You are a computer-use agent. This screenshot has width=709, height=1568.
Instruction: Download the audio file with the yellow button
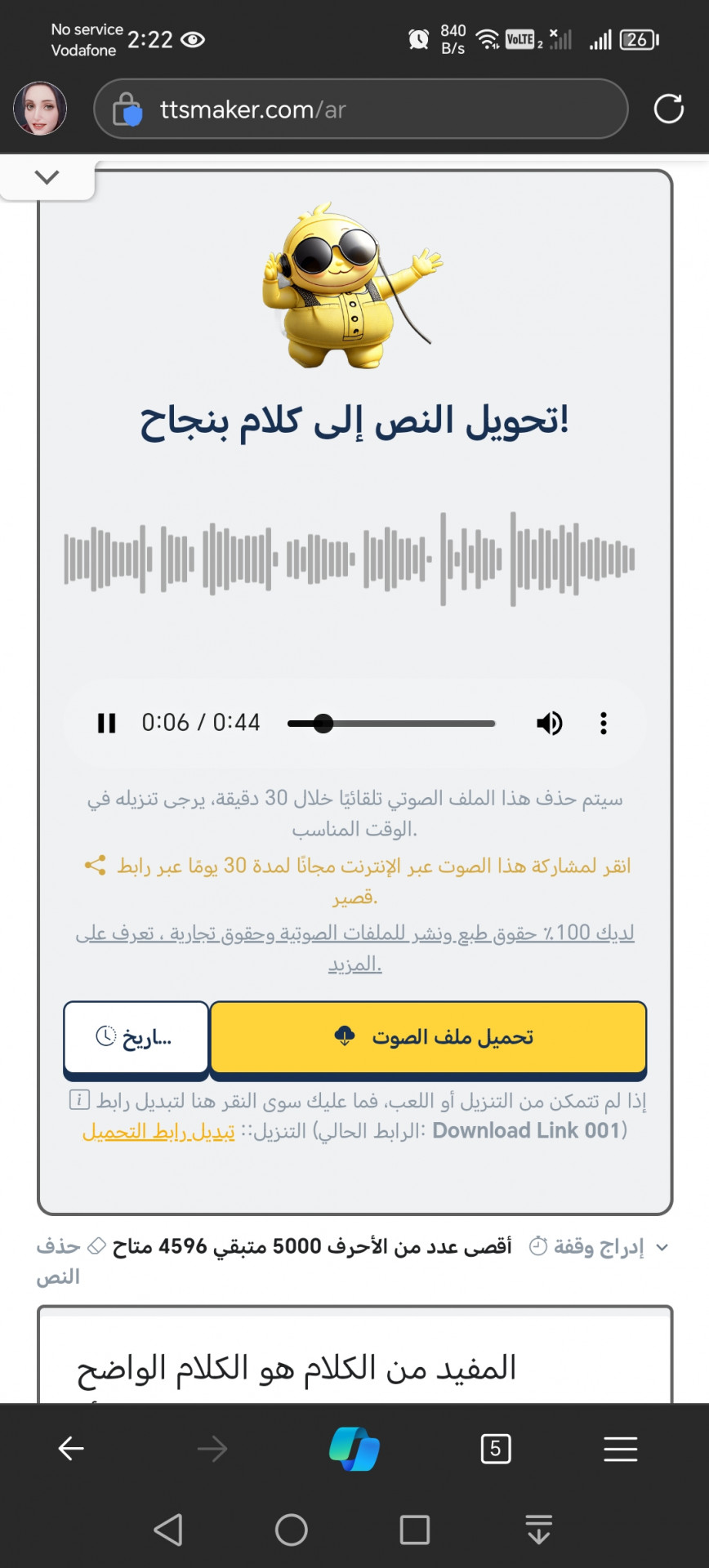tap(428, 1036)
